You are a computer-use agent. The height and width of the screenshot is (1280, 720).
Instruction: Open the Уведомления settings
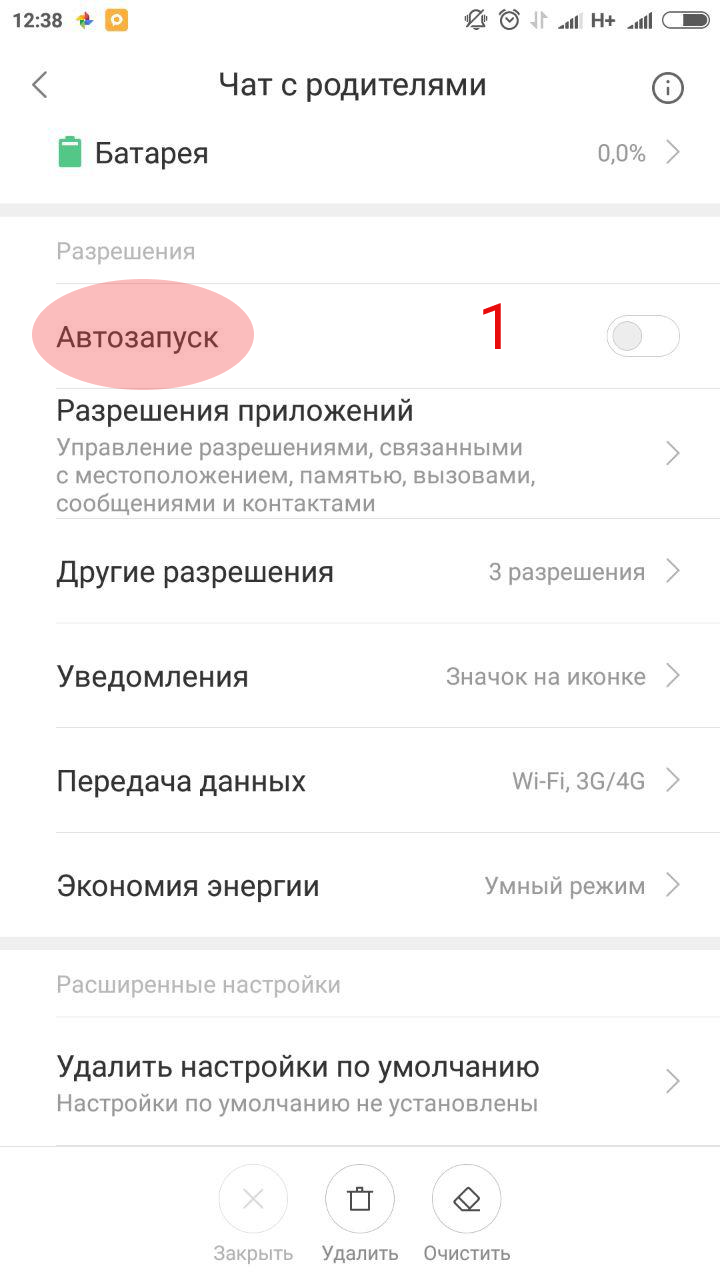tap(360, 676)
